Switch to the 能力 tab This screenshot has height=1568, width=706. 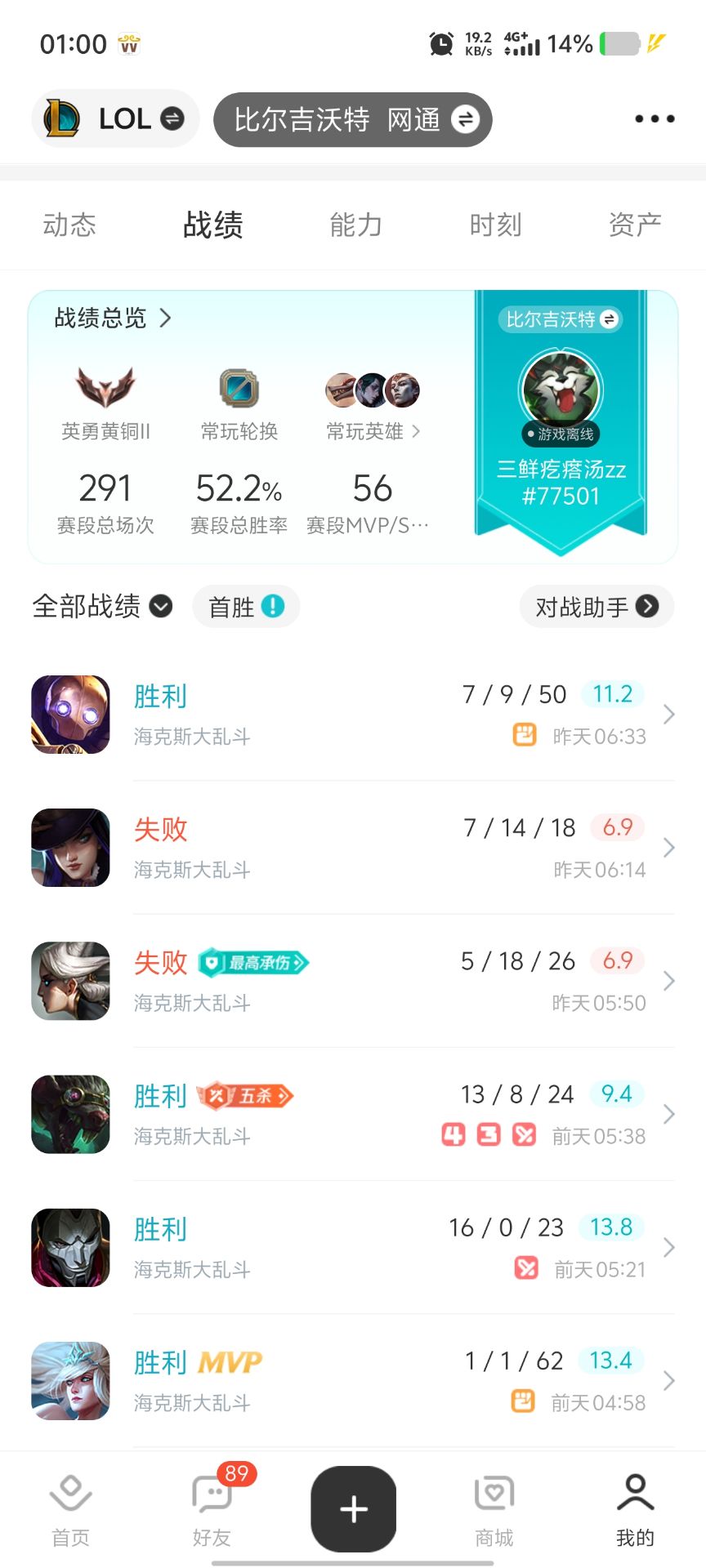point(355,225)
